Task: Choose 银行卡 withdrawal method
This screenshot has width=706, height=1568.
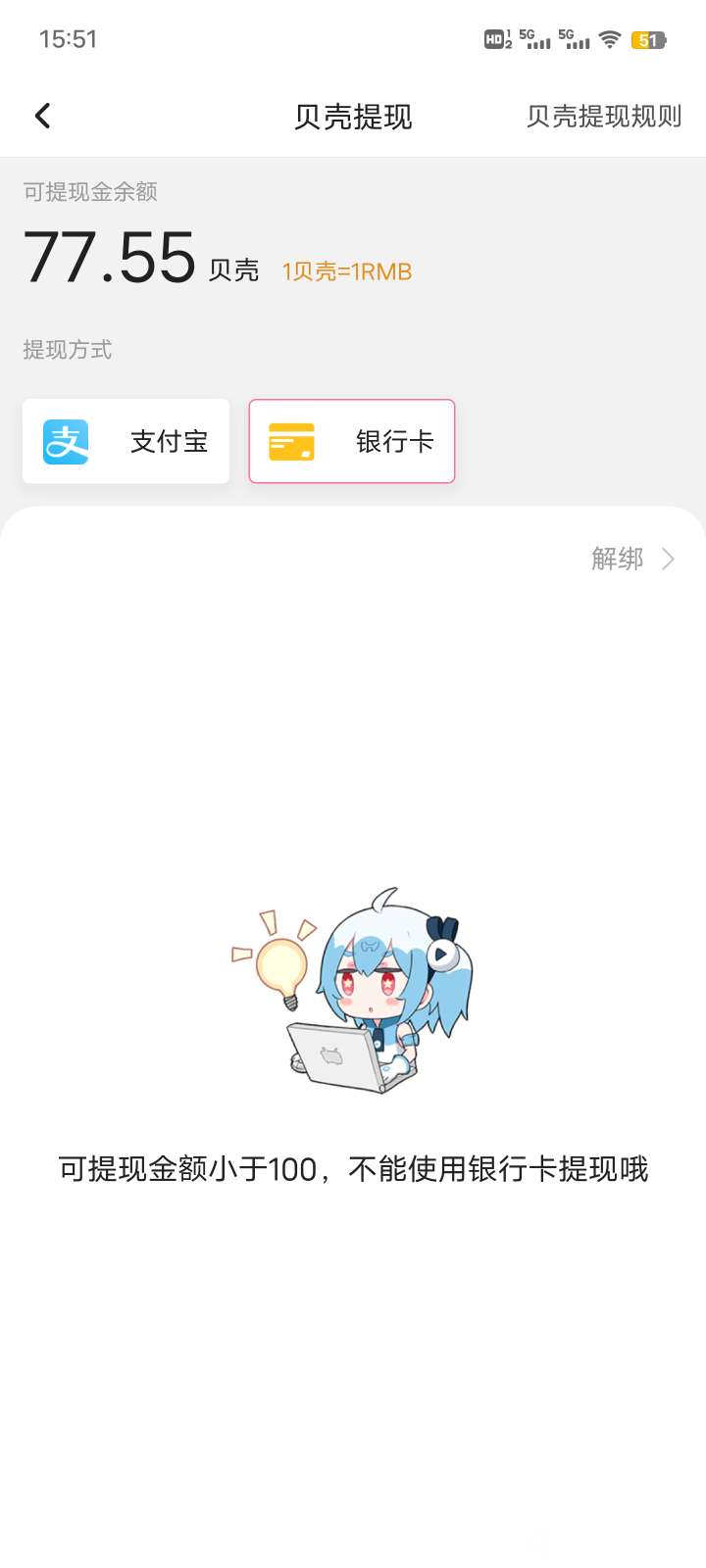Action: [x=352, y=441]
